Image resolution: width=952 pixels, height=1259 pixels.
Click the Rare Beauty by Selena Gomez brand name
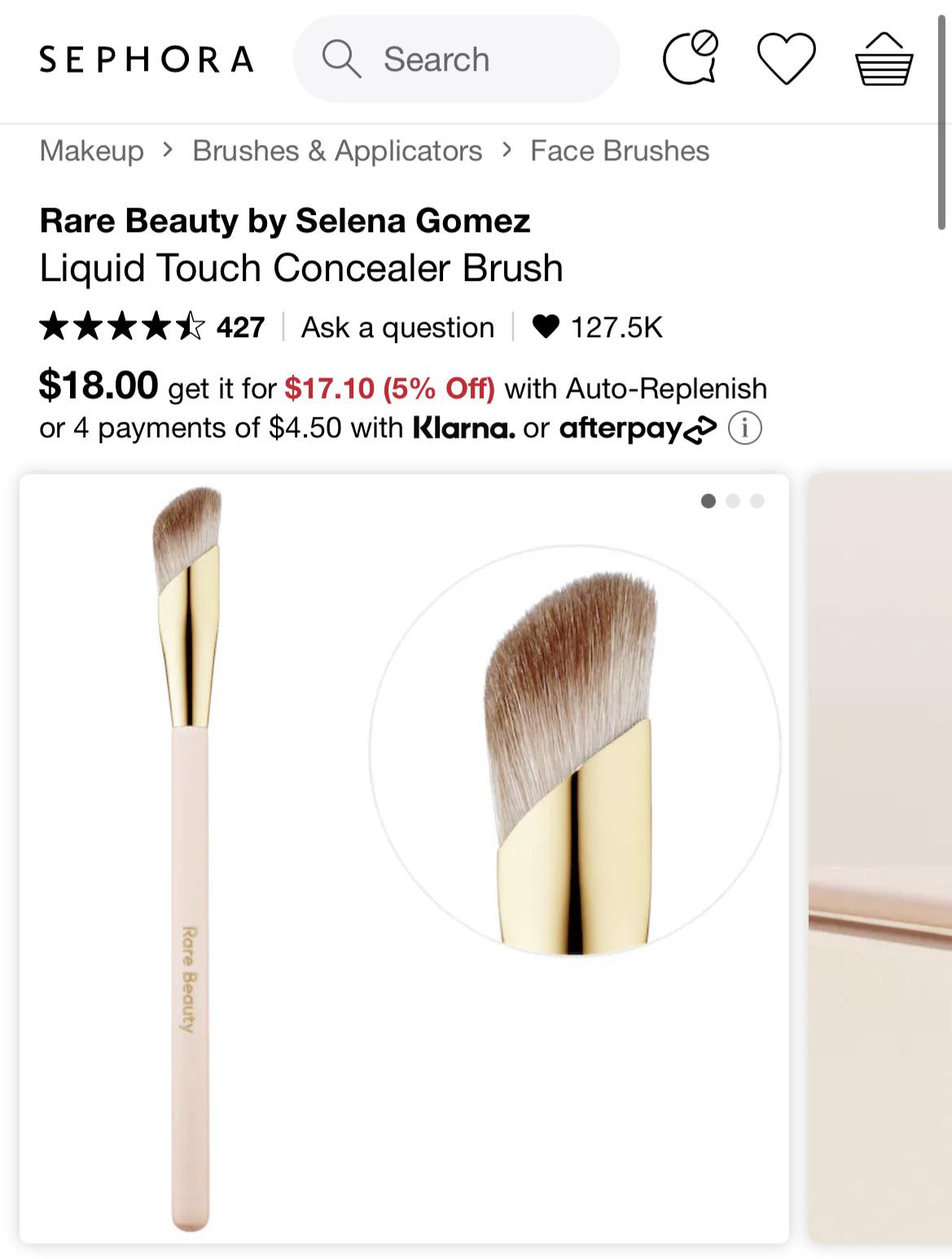click(285, 219)
